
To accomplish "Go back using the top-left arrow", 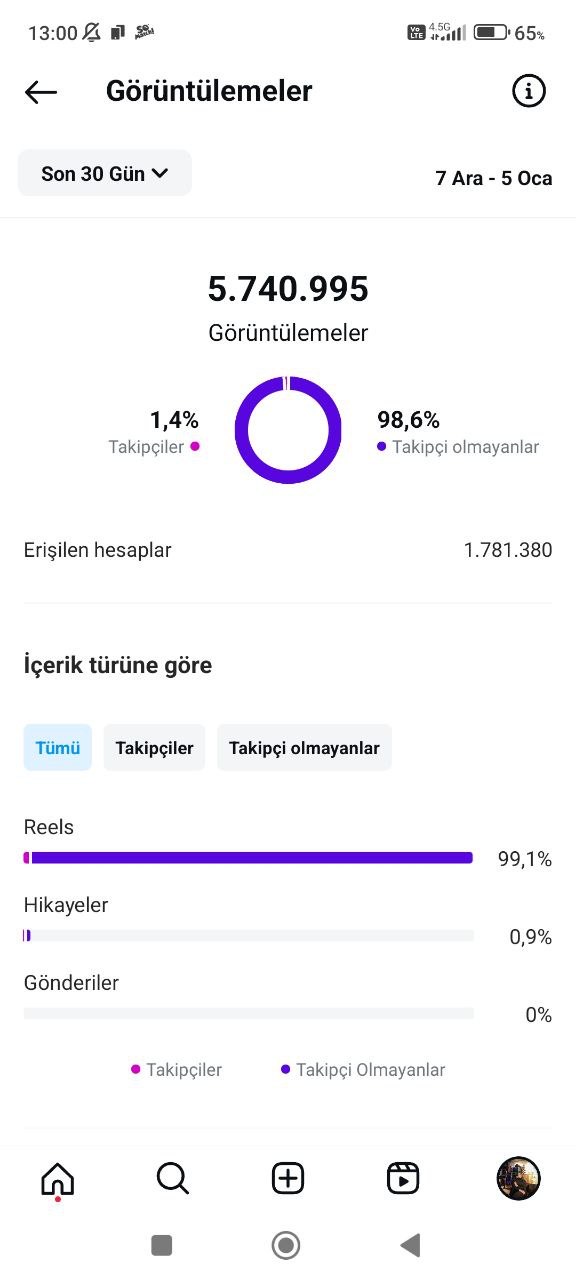I will [41, 92].
